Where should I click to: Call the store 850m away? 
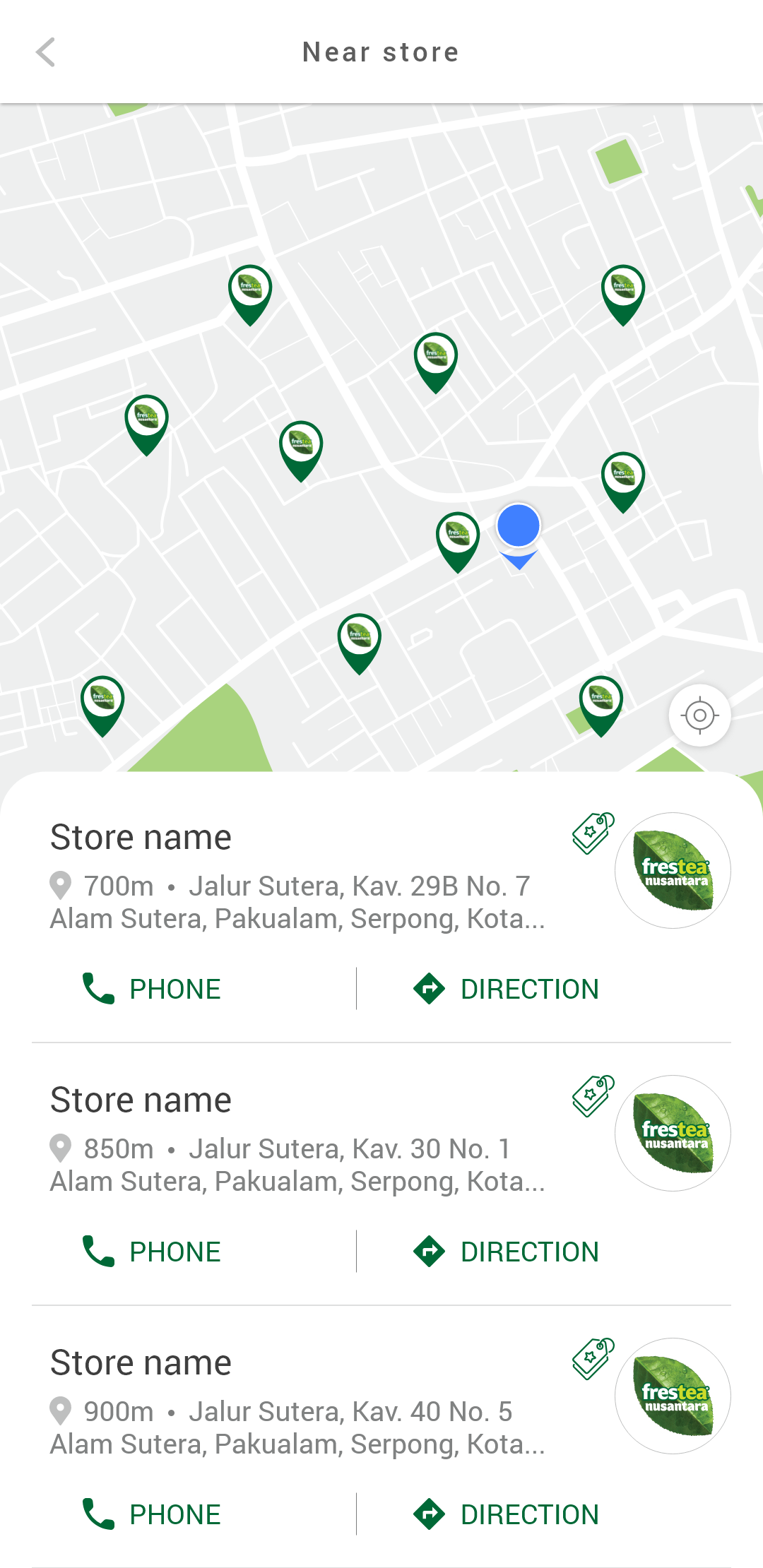tap(152, 1252)
